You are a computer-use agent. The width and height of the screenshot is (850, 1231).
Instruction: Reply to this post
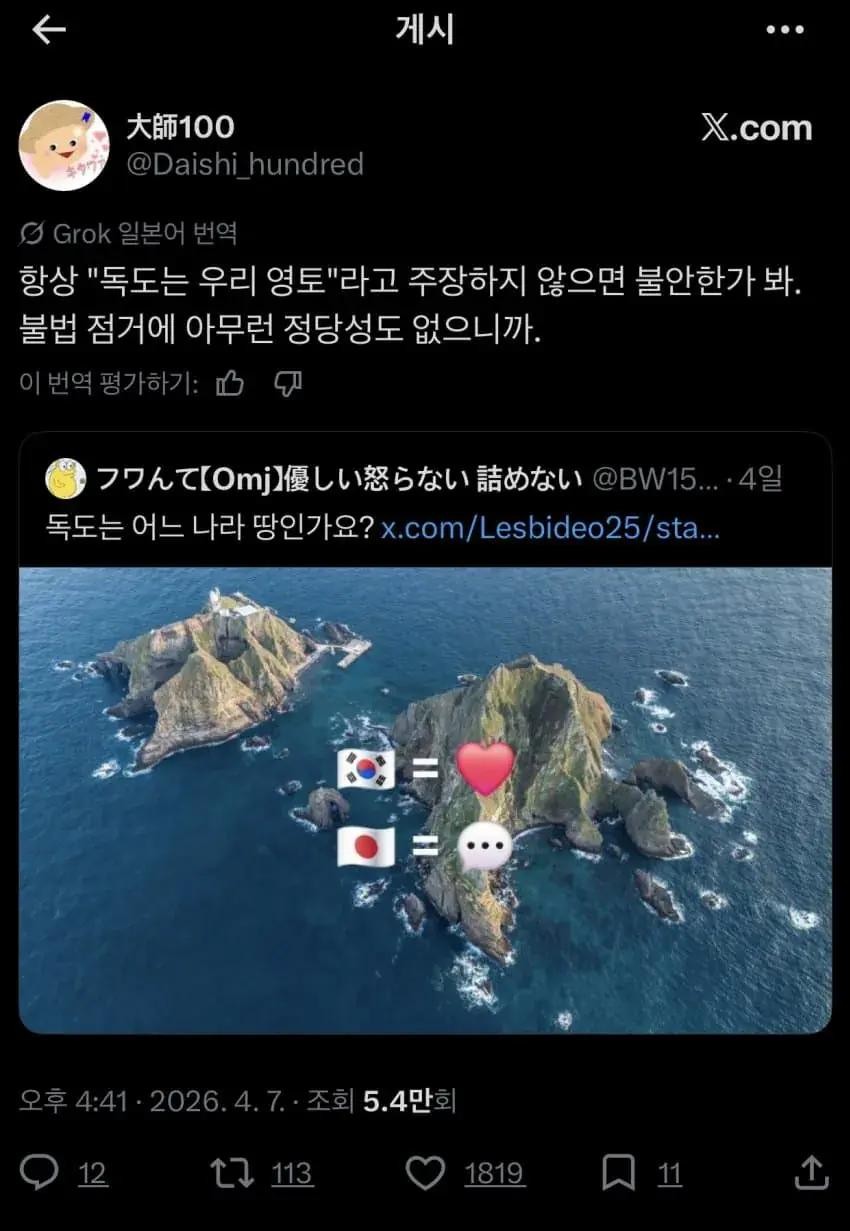point(40,1172)
